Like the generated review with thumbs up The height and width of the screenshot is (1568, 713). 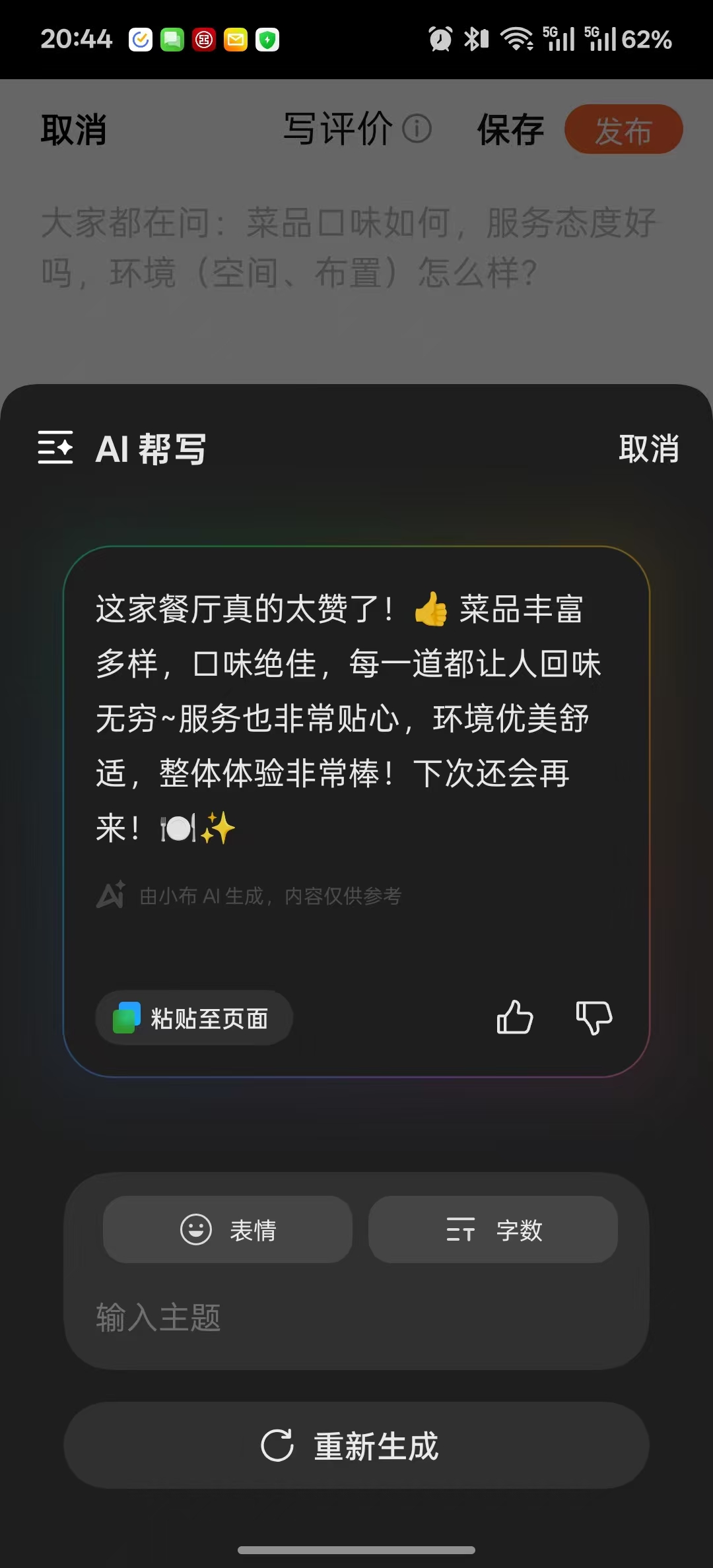[x=514, y=1017]
